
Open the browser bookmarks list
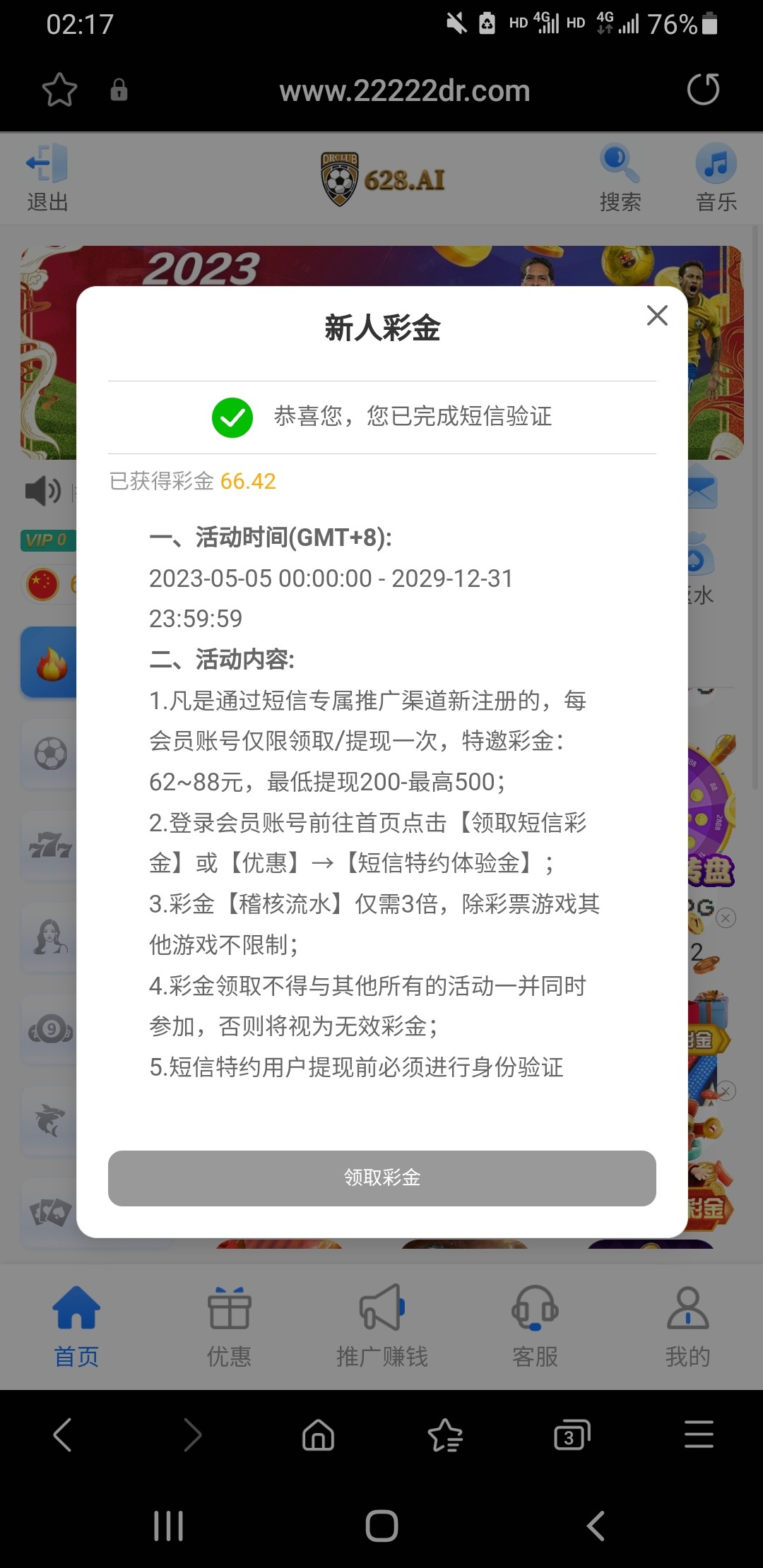(x=445, y=1435)
